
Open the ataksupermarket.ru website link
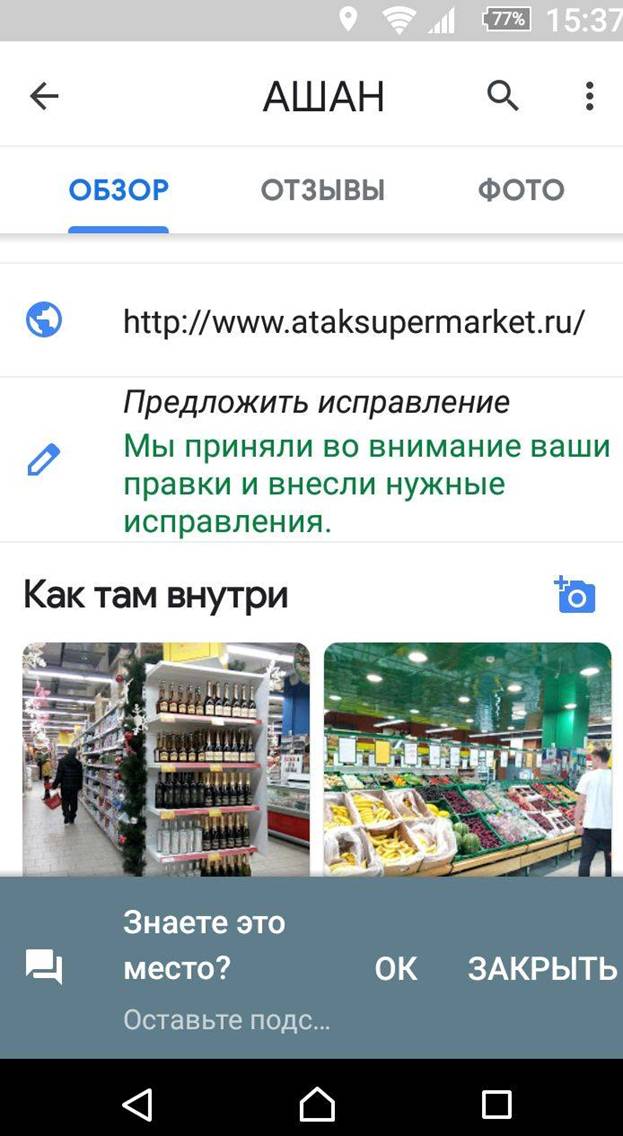[x=354, y=322]
